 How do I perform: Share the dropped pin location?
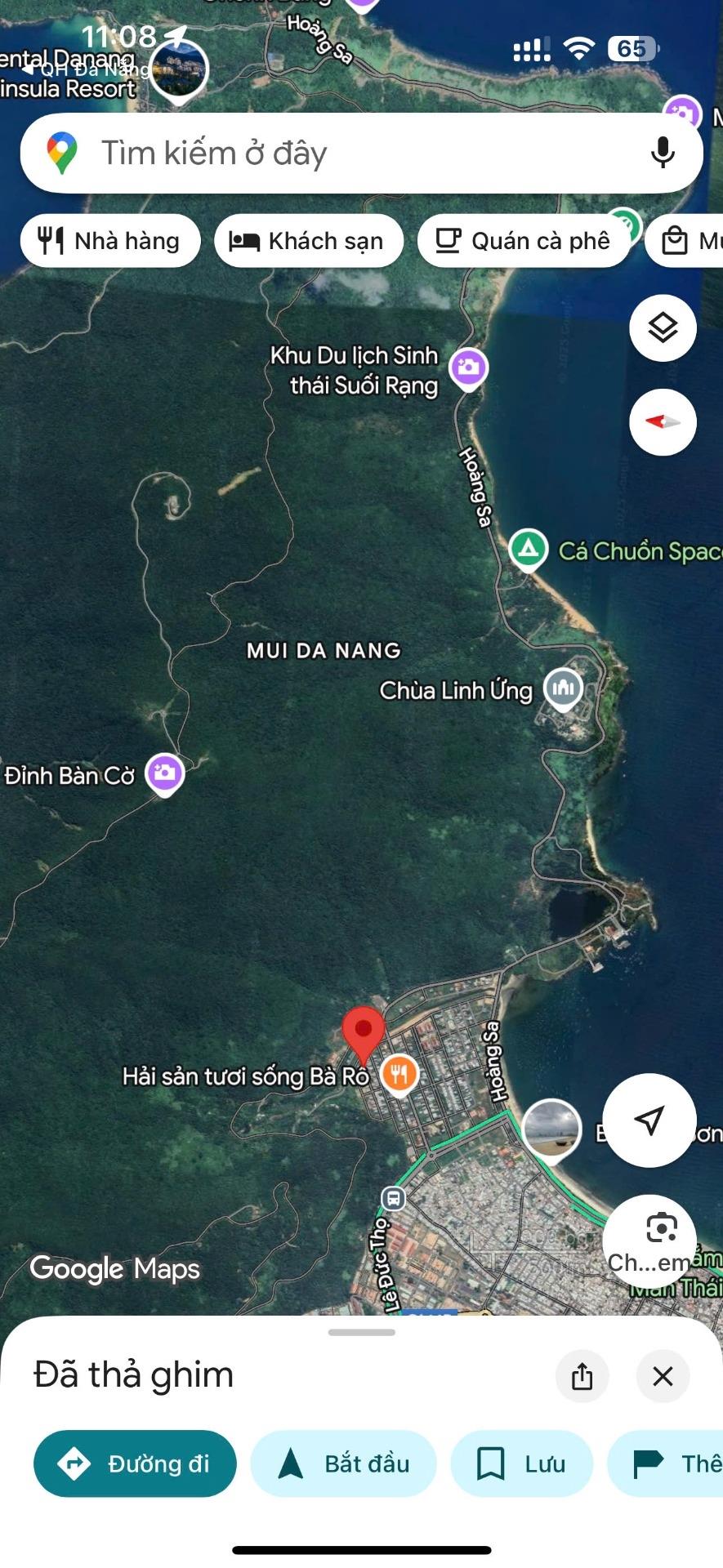[582, 1376]
